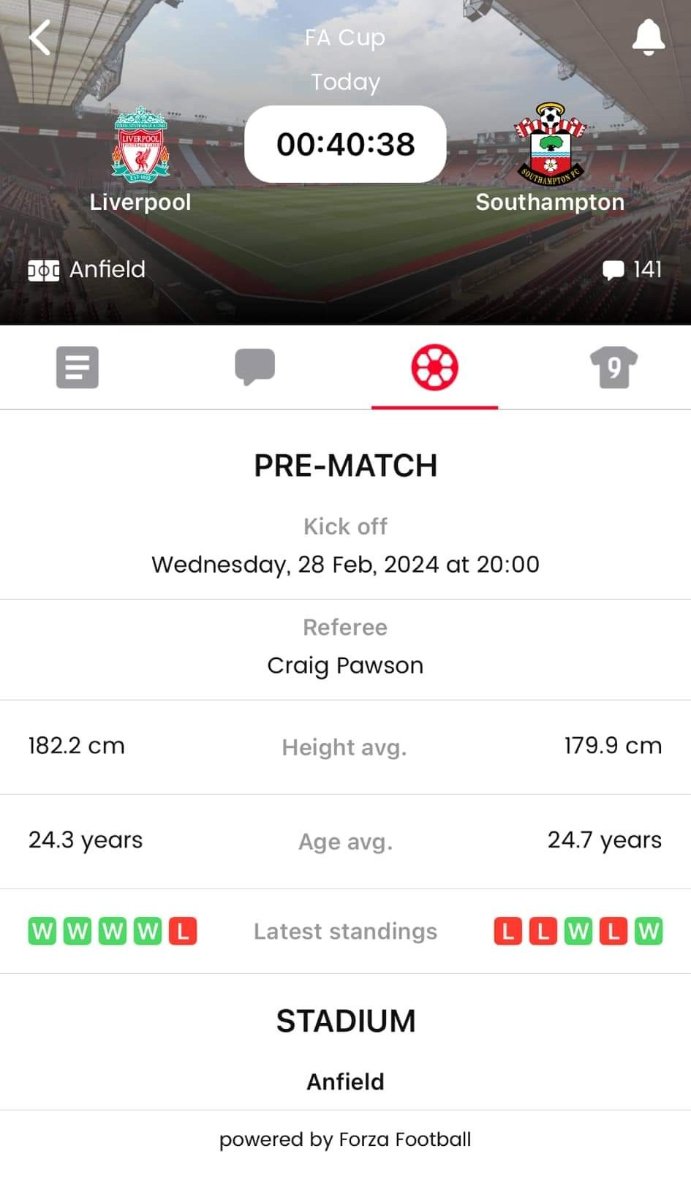Go back using the header arrow
The image size is (691, 1200).
coord(40,38)
